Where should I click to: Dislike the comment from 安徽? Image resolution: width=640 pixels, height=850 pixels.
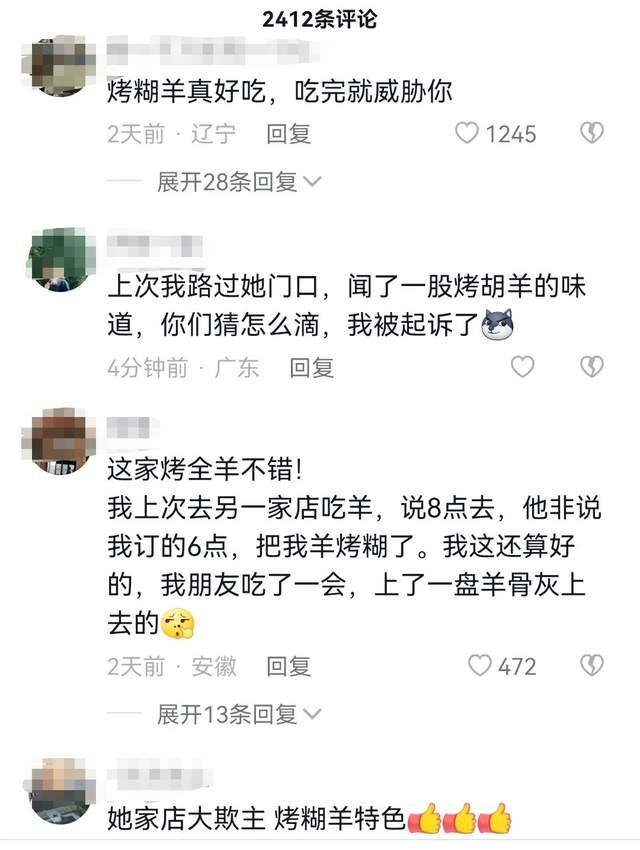click(591, 666)
